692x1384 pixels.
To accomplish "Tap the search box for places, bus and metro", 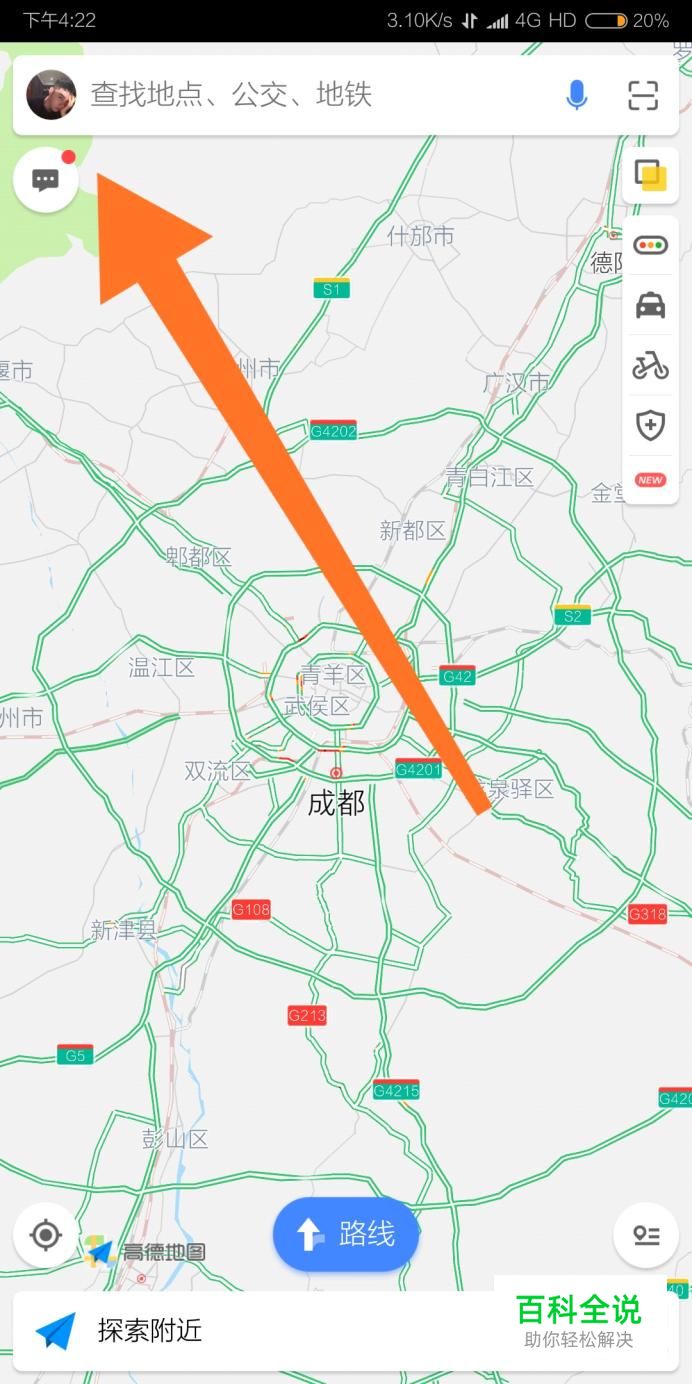I will click(300, 95).
